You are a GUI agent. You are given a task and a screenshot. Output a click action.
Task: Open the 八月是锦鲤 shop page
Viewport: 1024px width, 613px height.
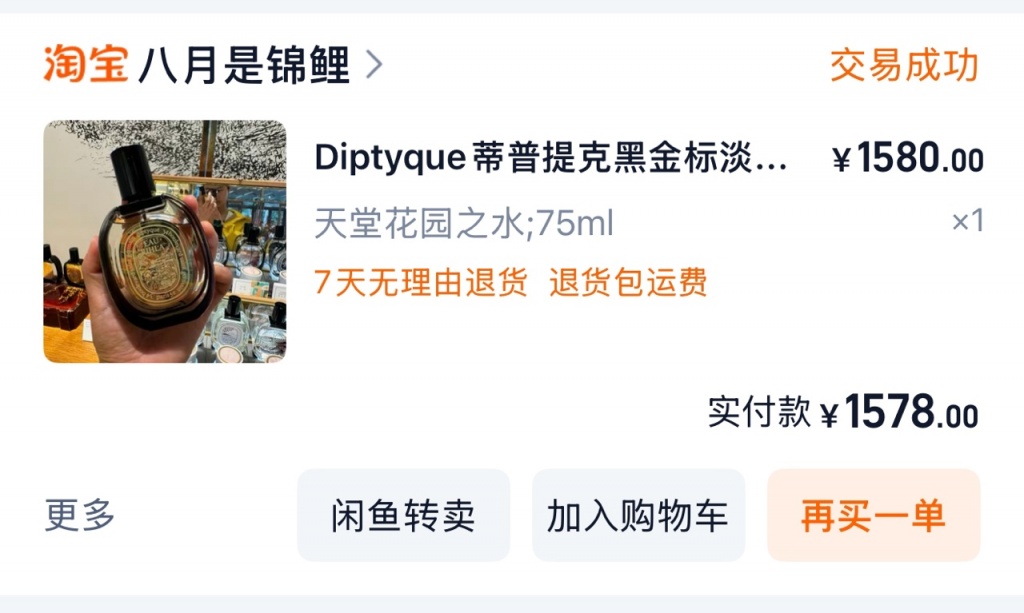(245, 66)
